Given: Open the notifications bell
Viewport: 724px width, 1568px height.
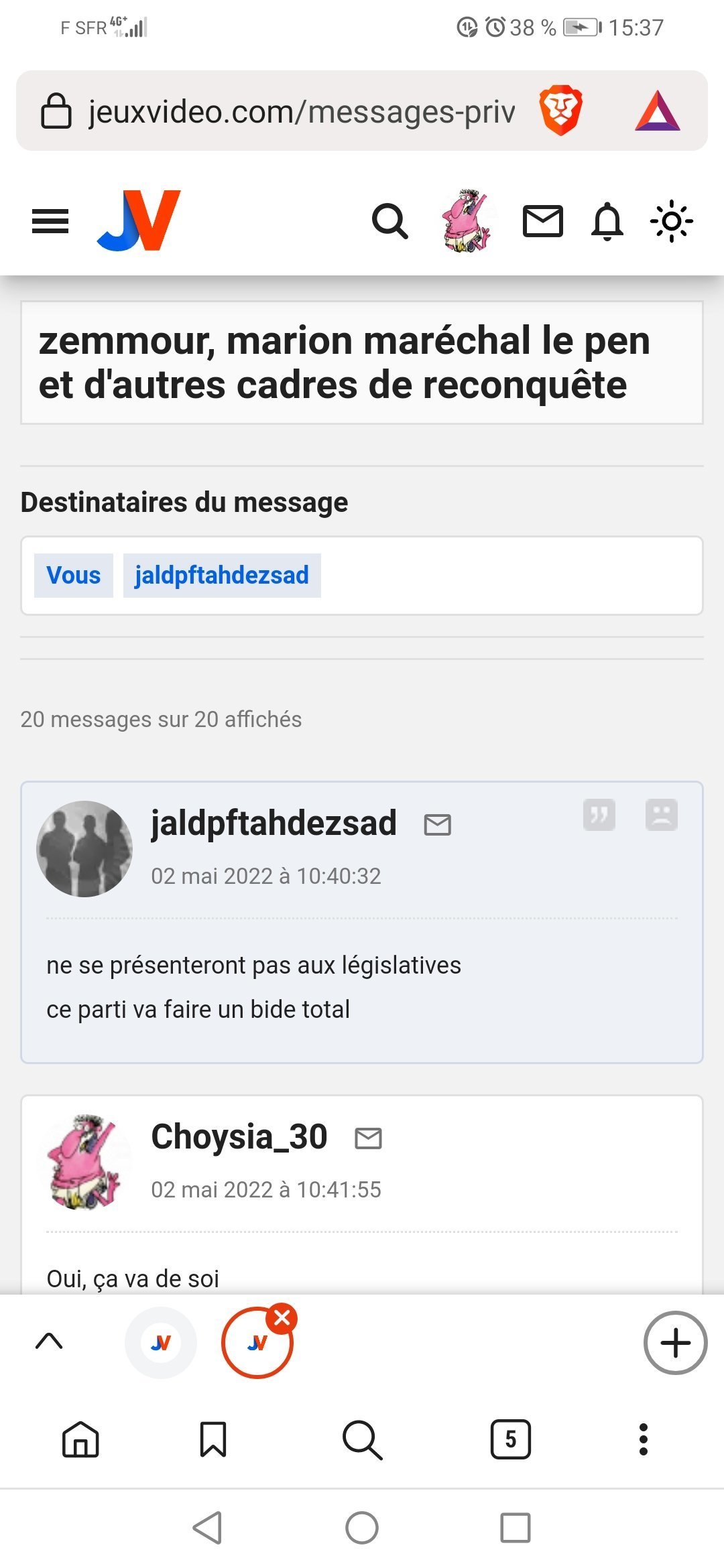Looking at the screenshot, I should tap(607, 221).
